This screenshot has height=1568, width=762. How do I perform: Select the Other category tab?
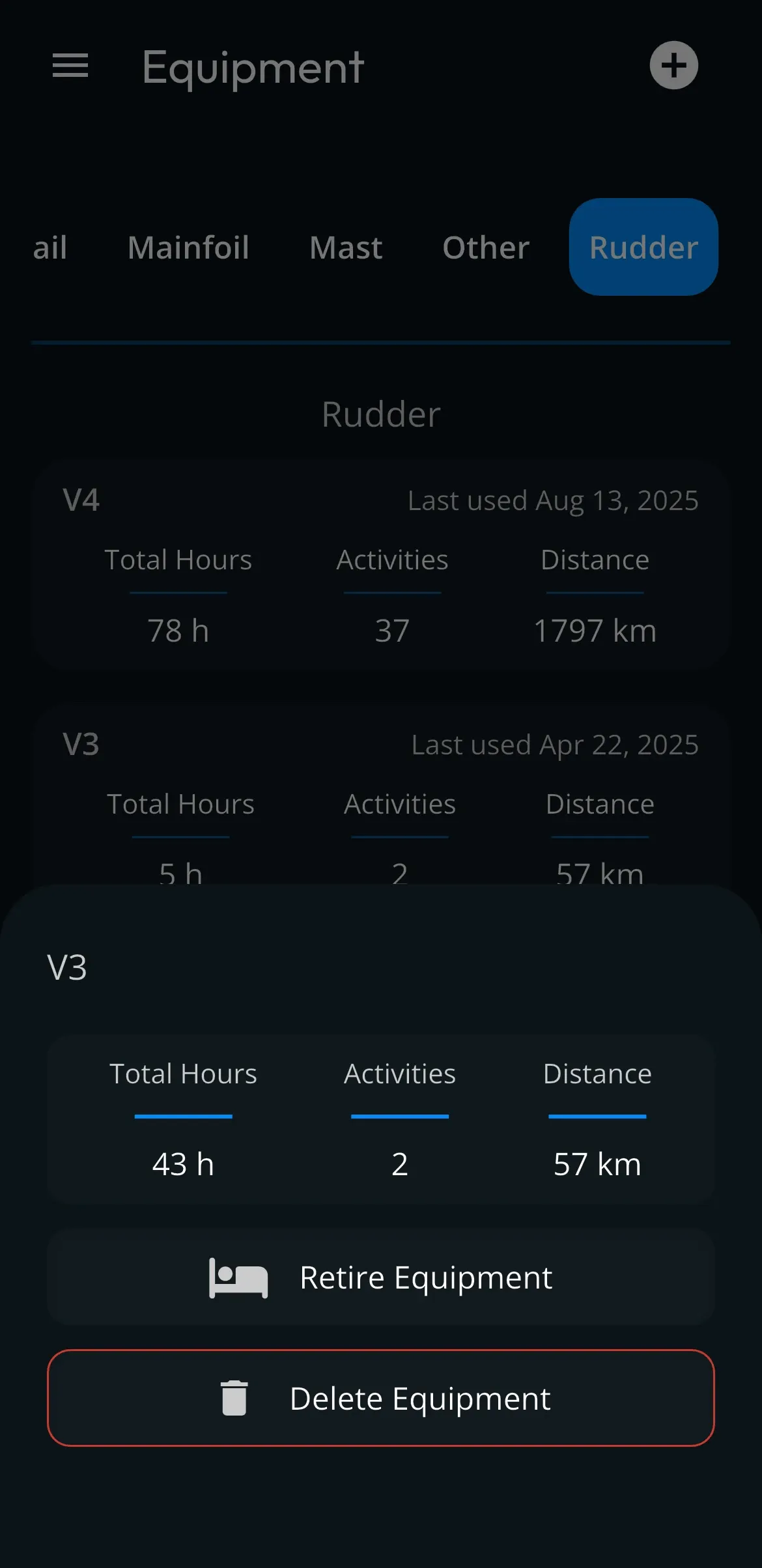pyautogui.click(x=486, y=248)
